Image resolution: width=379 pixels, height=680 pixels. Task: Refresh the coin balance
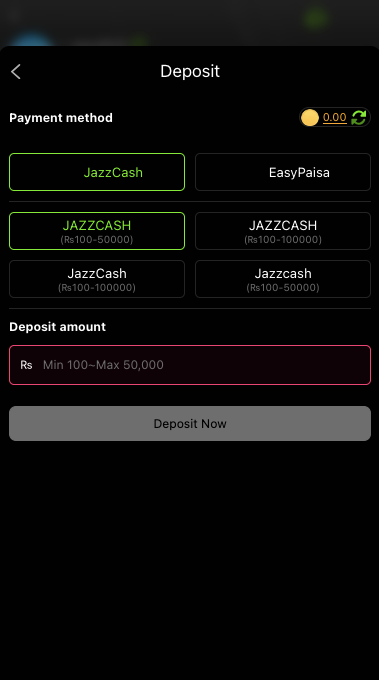[x=359, y=117]
